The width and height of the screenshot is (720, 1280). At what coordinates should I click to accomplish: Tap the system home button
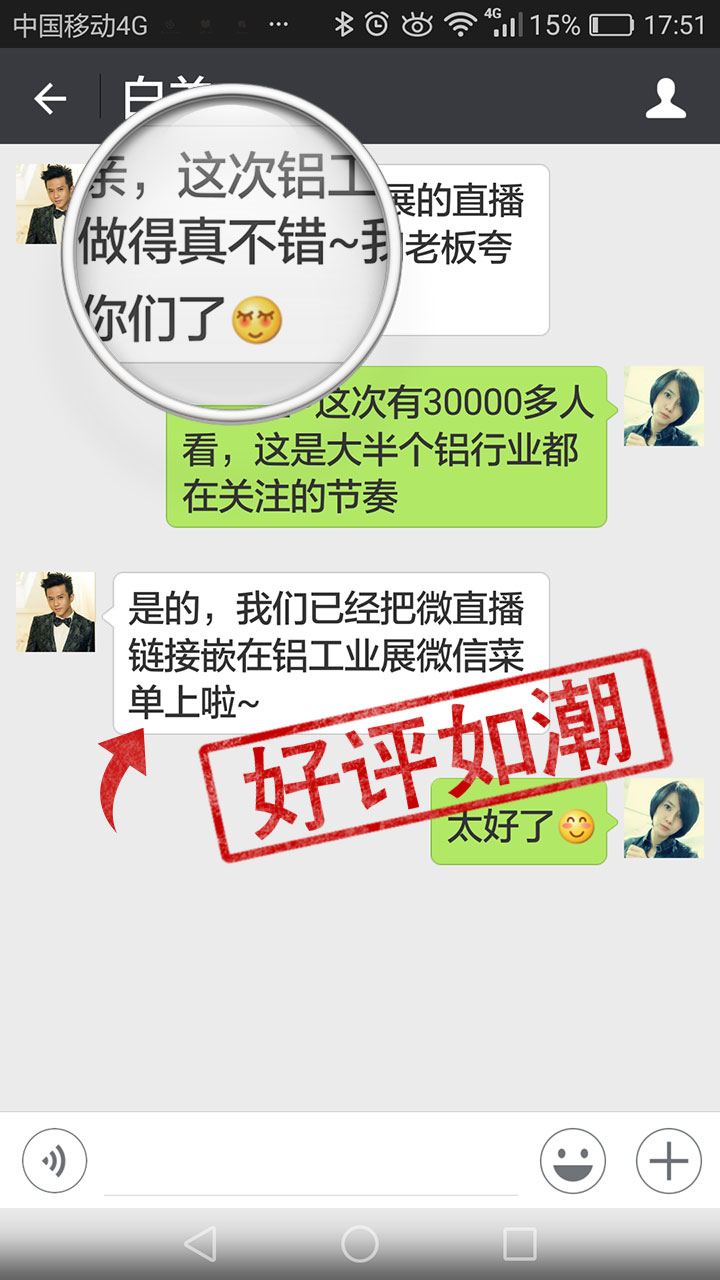pos(359,1244)
